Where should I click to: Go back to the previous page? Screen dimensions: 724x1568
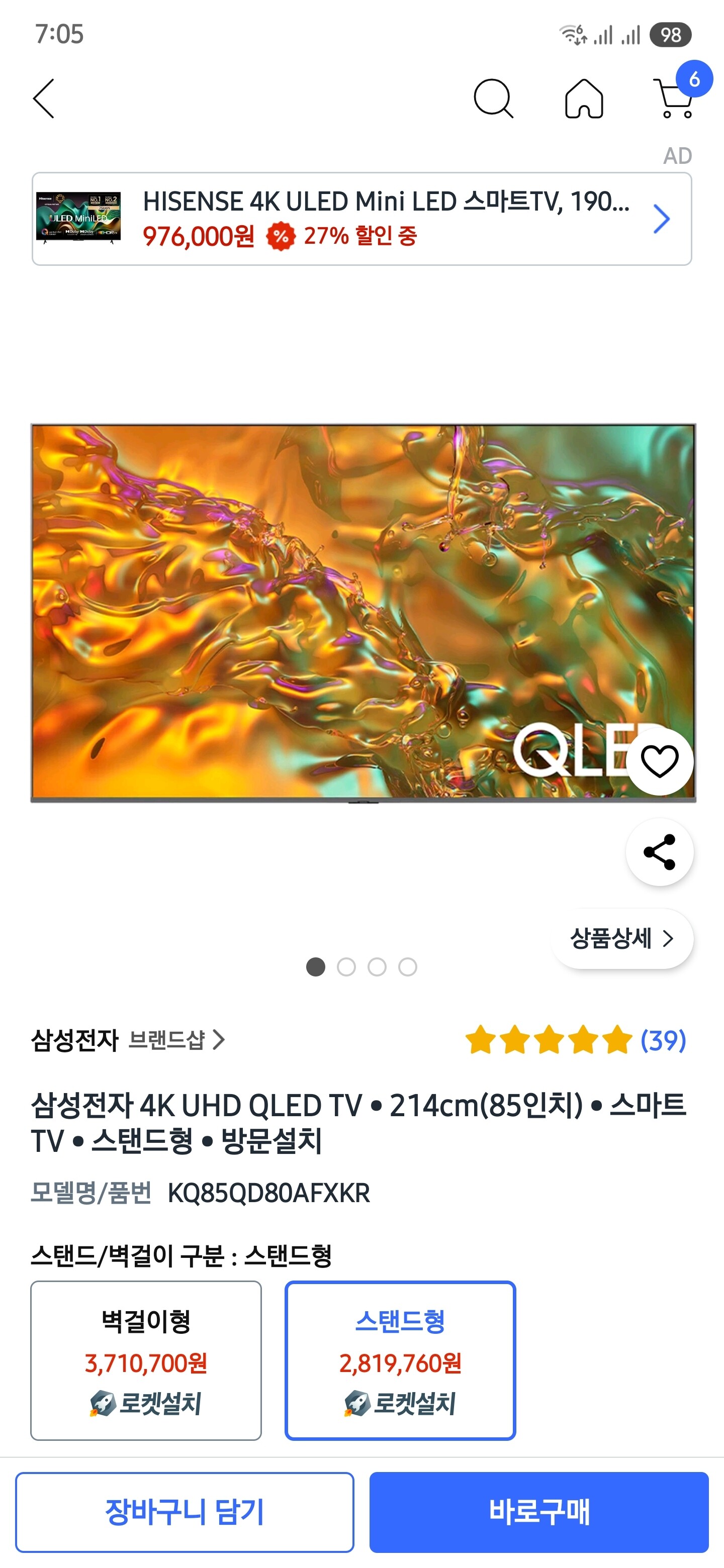pos(44,98)
